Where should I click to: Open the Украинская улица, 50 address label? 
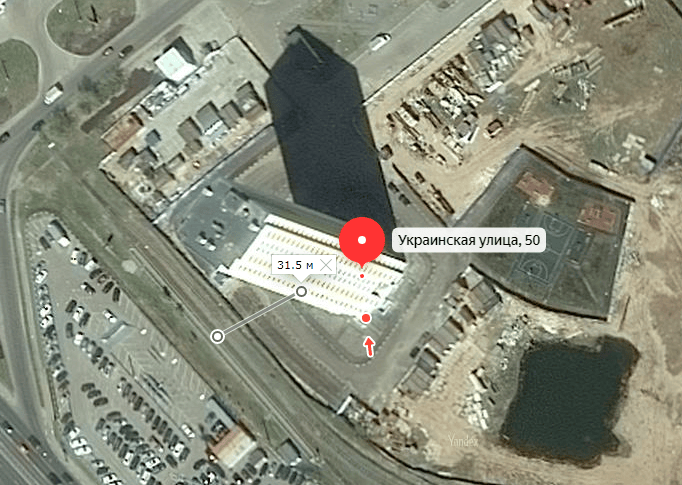pyautogui.click(x=467, y=241)
